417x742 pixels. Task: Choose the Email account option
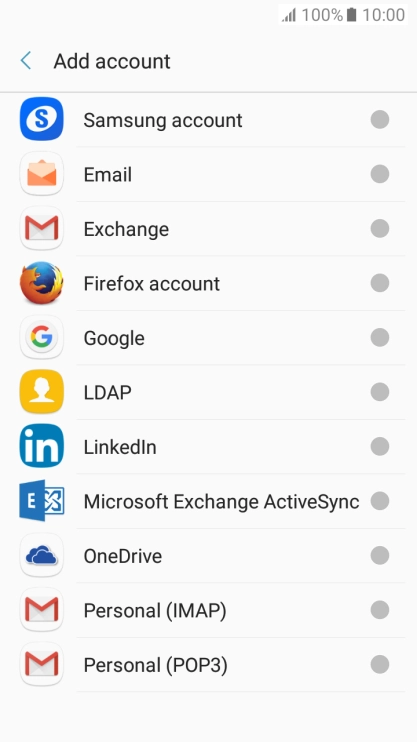click(x=208, y=174)
